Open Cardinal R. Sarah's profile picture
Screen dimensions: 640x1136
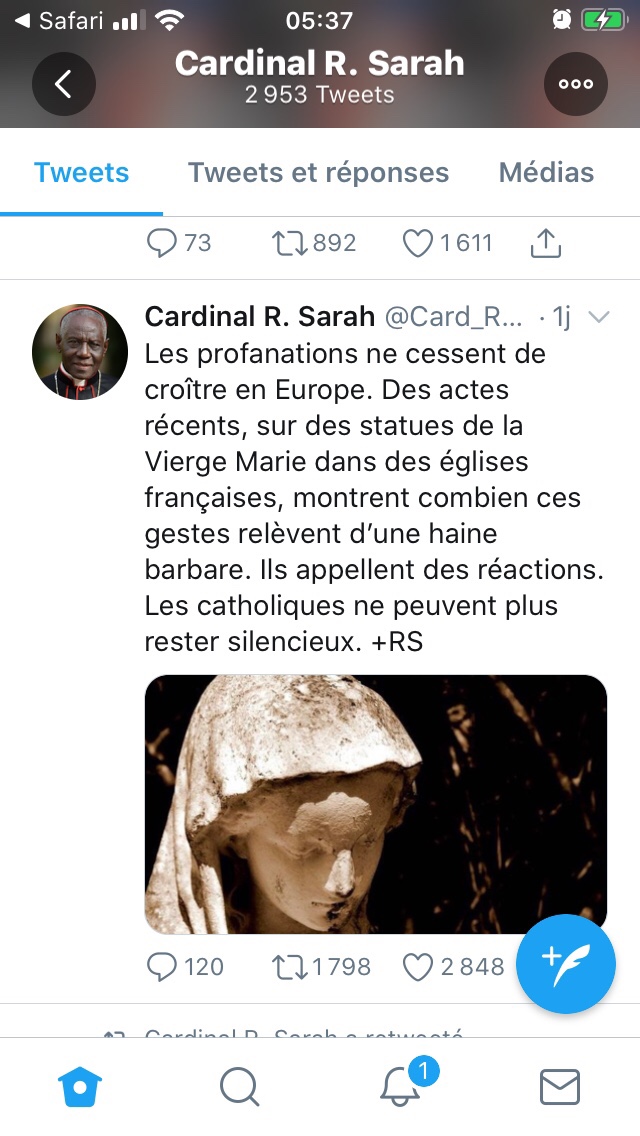click(x=80, y=352)
